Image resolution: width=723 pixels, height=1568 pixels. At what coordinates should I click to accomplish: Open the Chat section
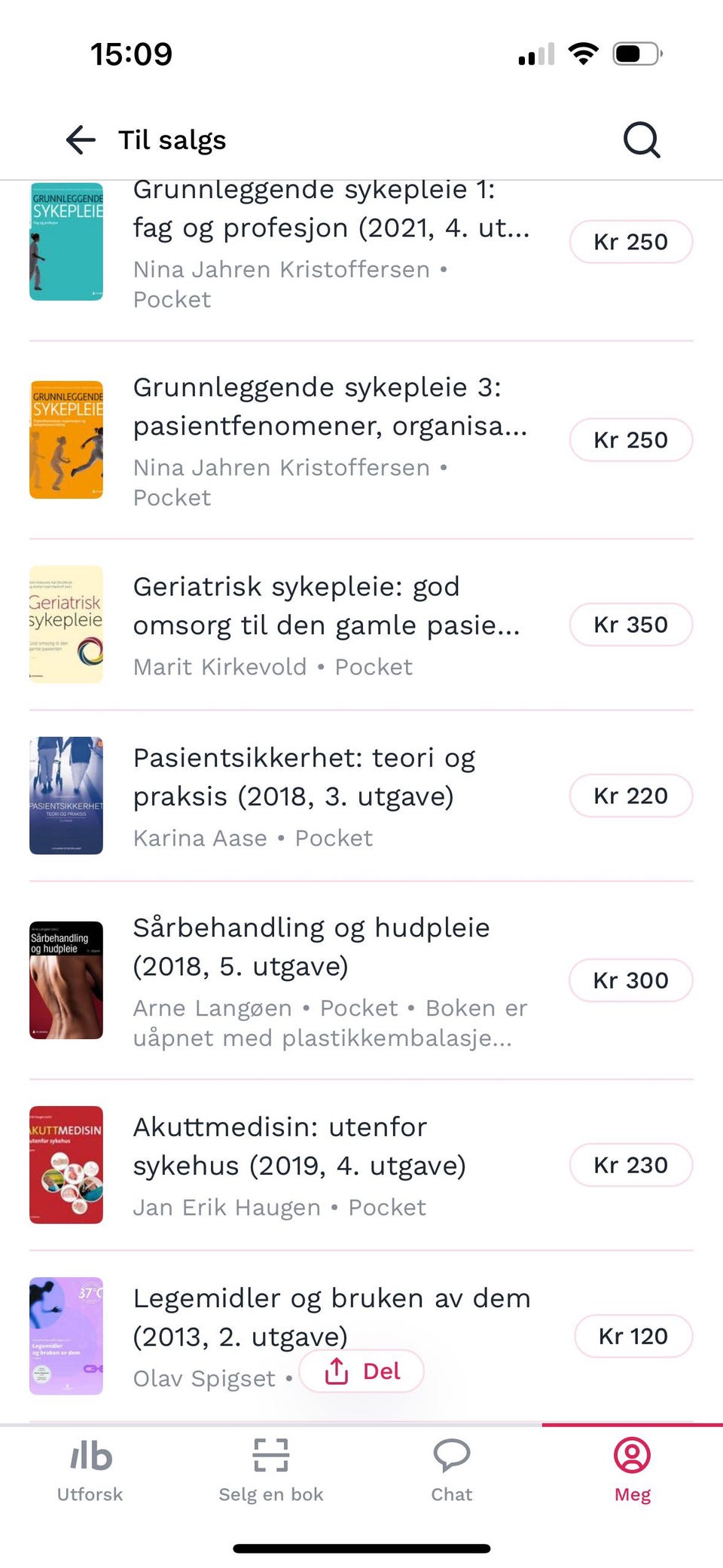(x=452, y=1469)
